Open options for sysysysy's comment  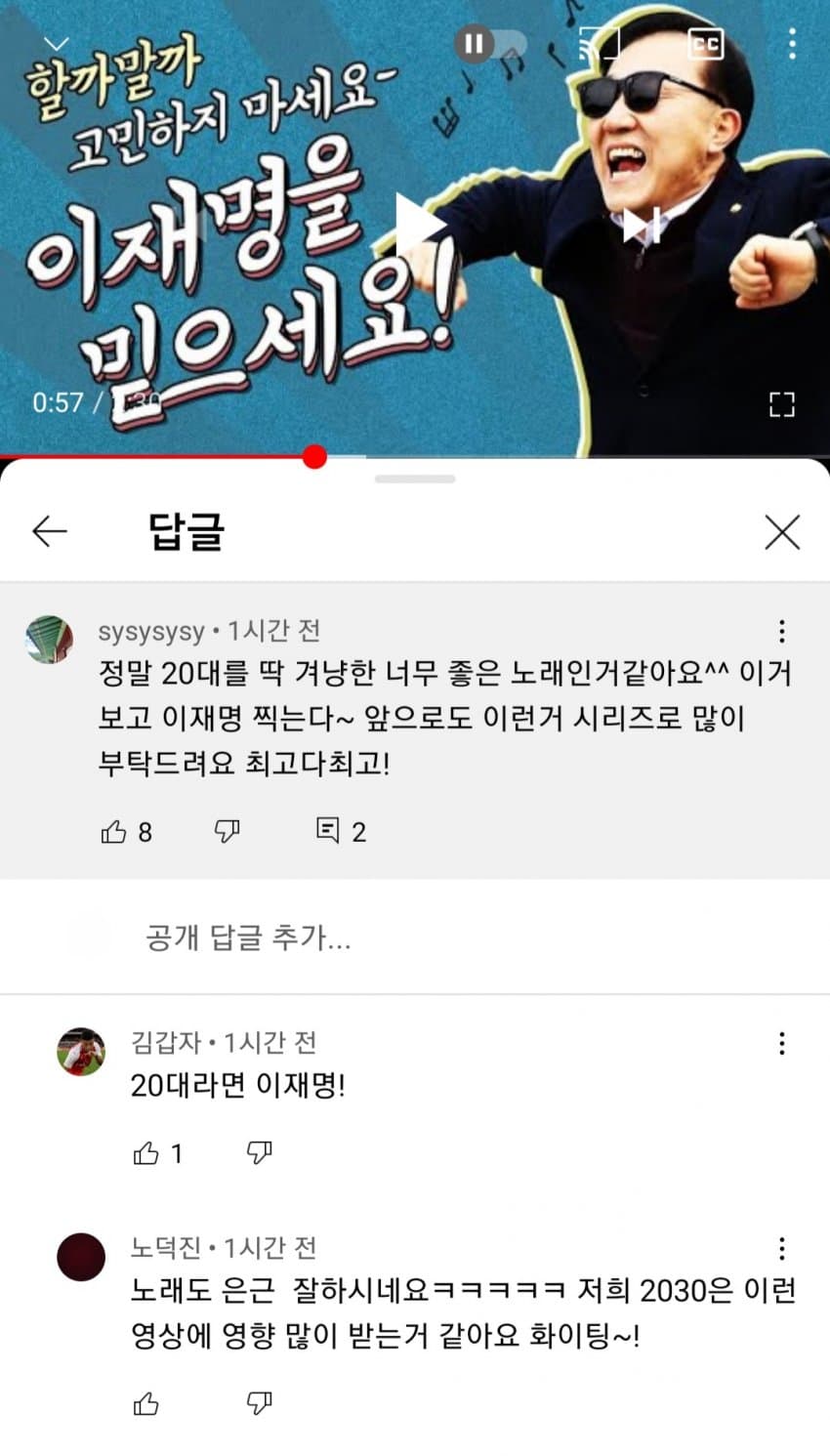(x=781, y=631)
